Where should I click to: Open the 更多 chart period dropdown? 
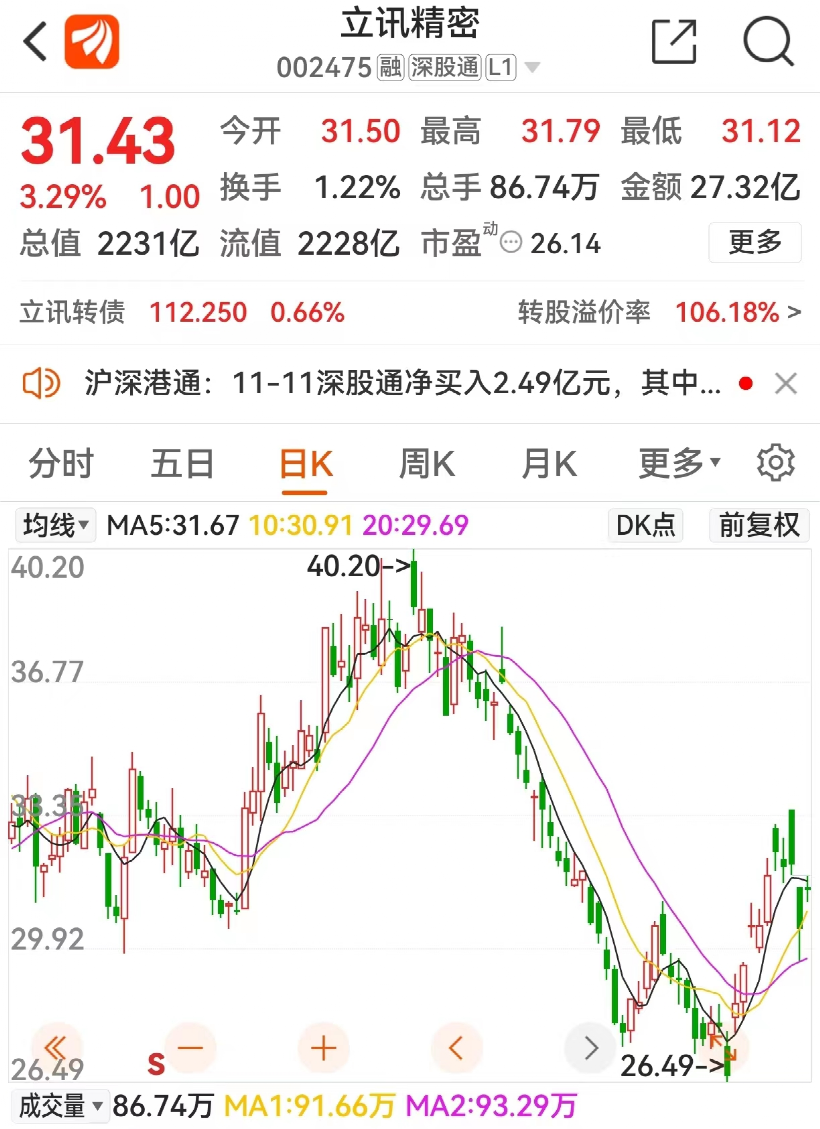(x=680, y=464)
